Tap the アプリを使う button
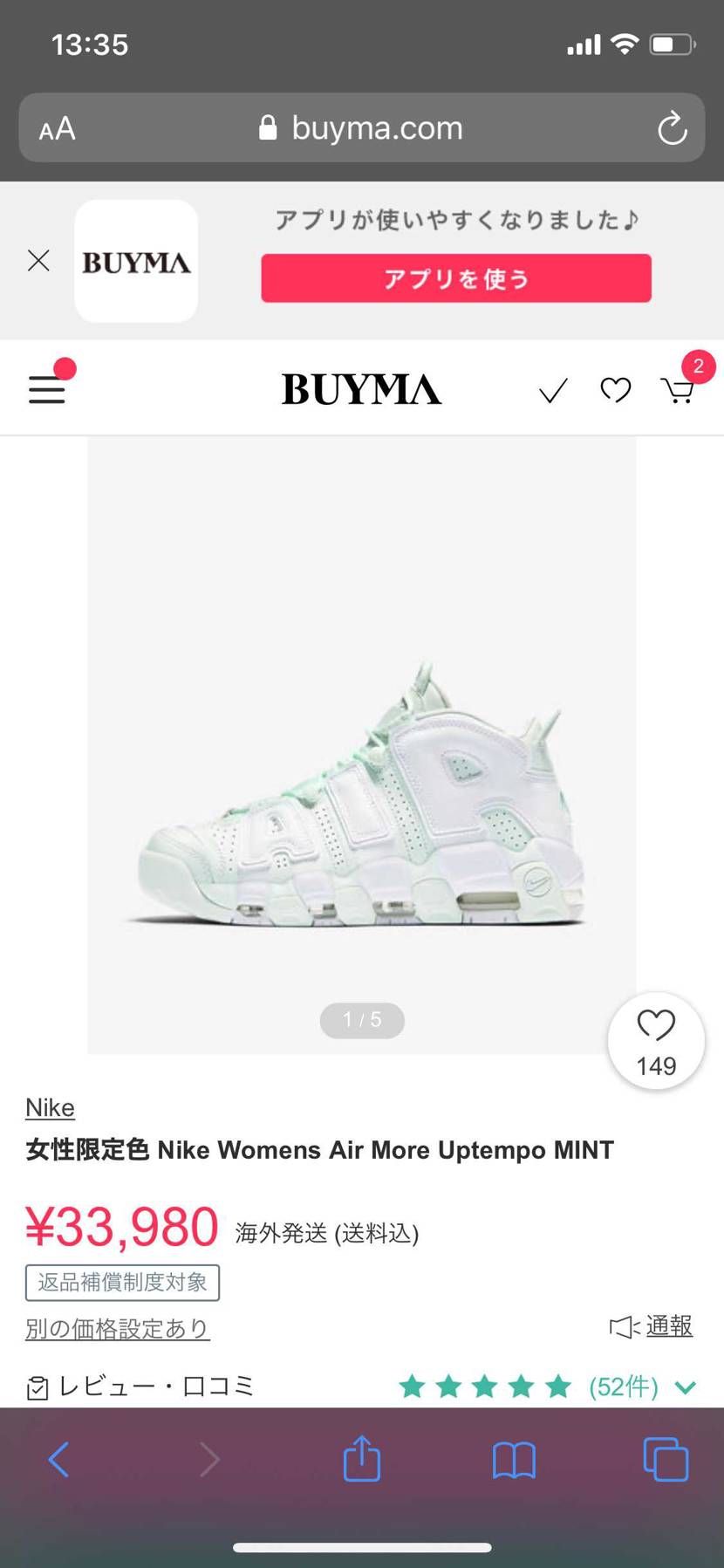Image resolution: width=724 pixels, height=1568 pixels. click(x=455, y=278)
